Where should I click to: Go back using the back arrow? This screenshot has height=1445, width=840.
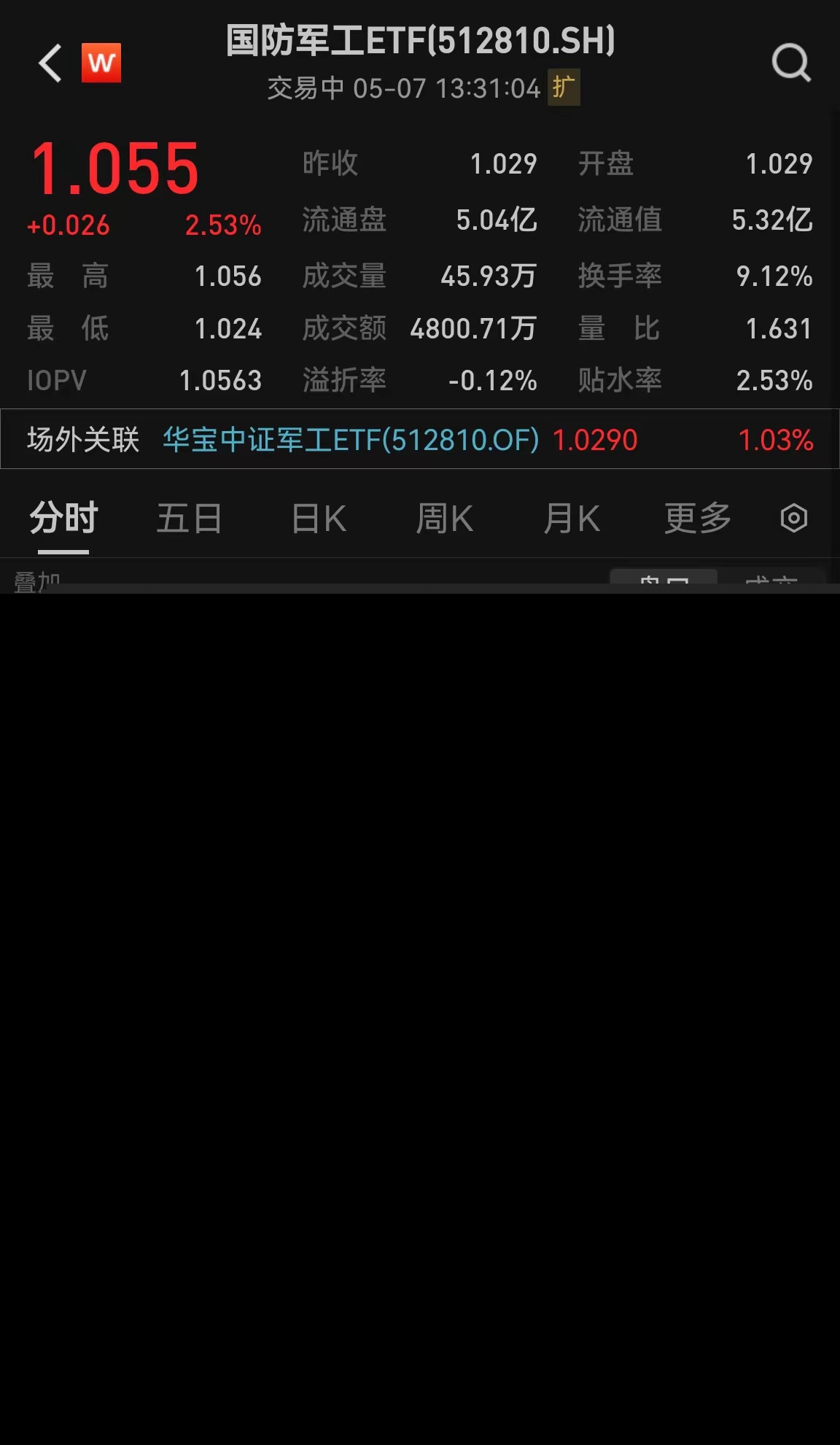click(50, 63)
